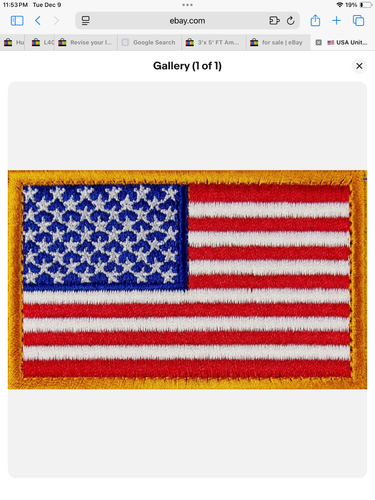Show the tab overview

pyautogui.click(x=358, y=21)
